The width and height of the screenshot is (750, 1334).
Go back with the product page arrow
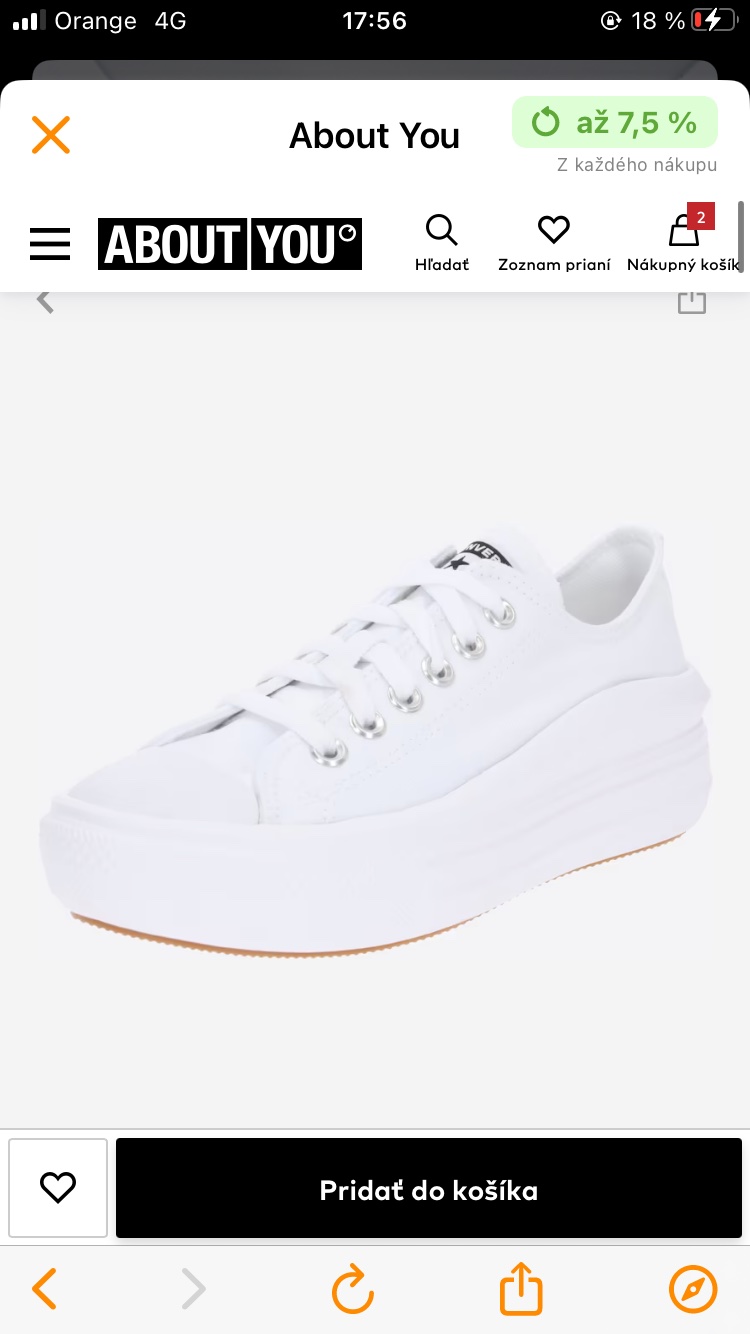pyautogui.click(x=45, y=300)
